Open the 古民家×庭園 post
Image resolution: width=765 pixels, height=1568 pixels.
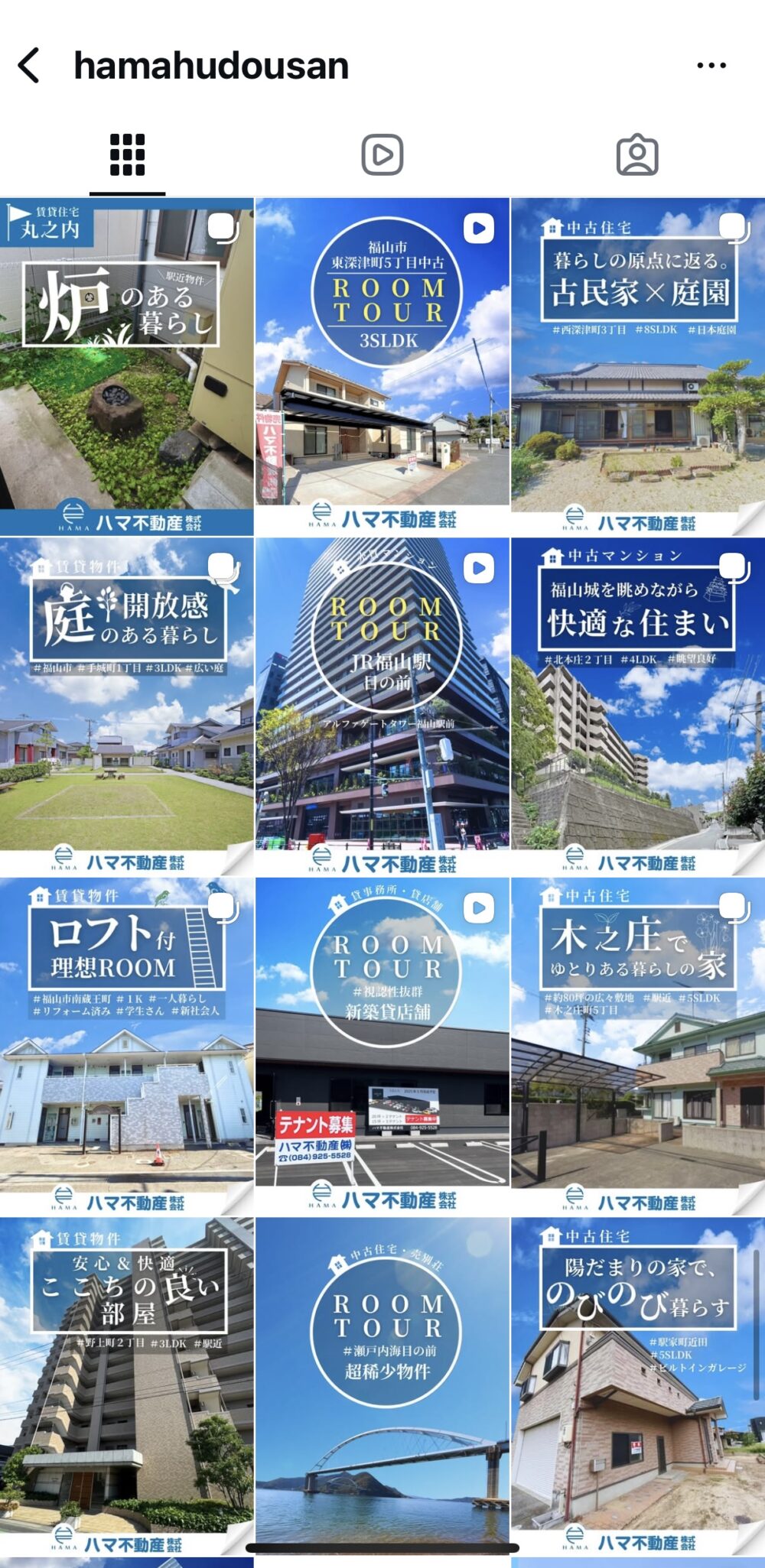coord(637,367)
